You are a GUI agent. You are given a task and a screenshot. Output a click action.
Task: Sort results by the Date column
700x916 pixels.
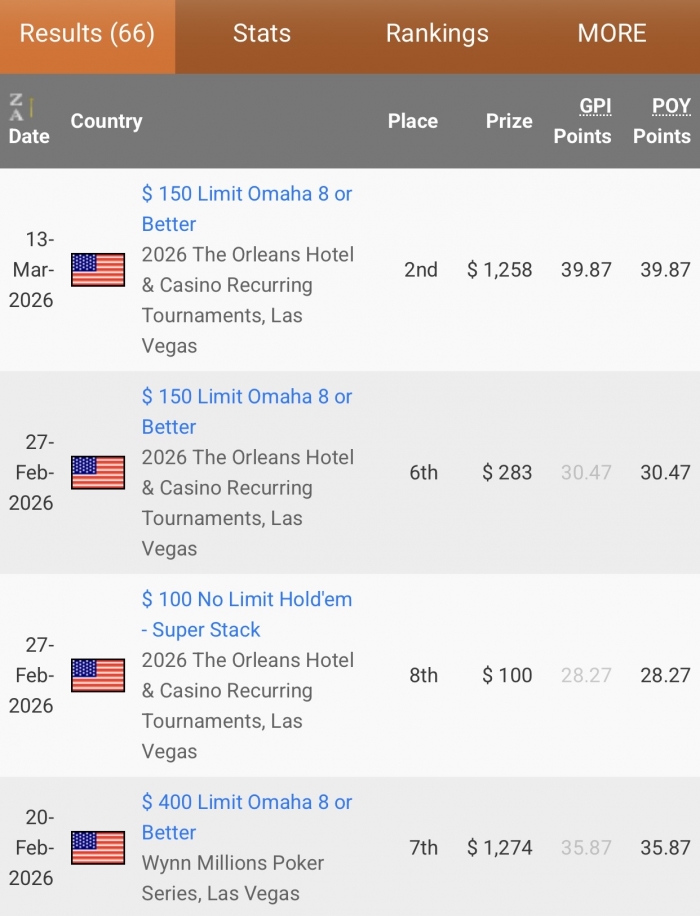[x=28, y=121]
